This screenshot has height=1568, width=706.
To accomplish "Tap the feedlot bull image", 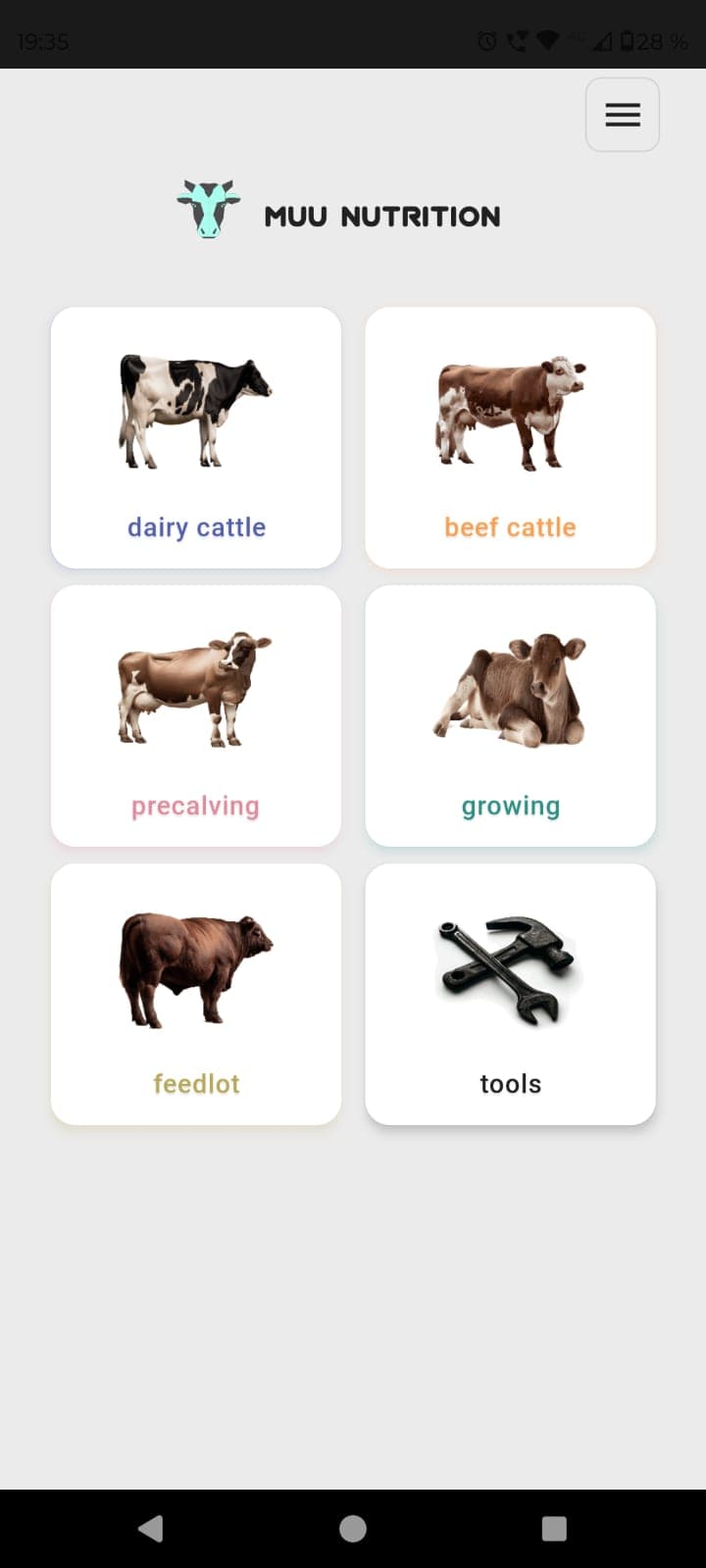I will pyautogui.click(x=196, y=967).
